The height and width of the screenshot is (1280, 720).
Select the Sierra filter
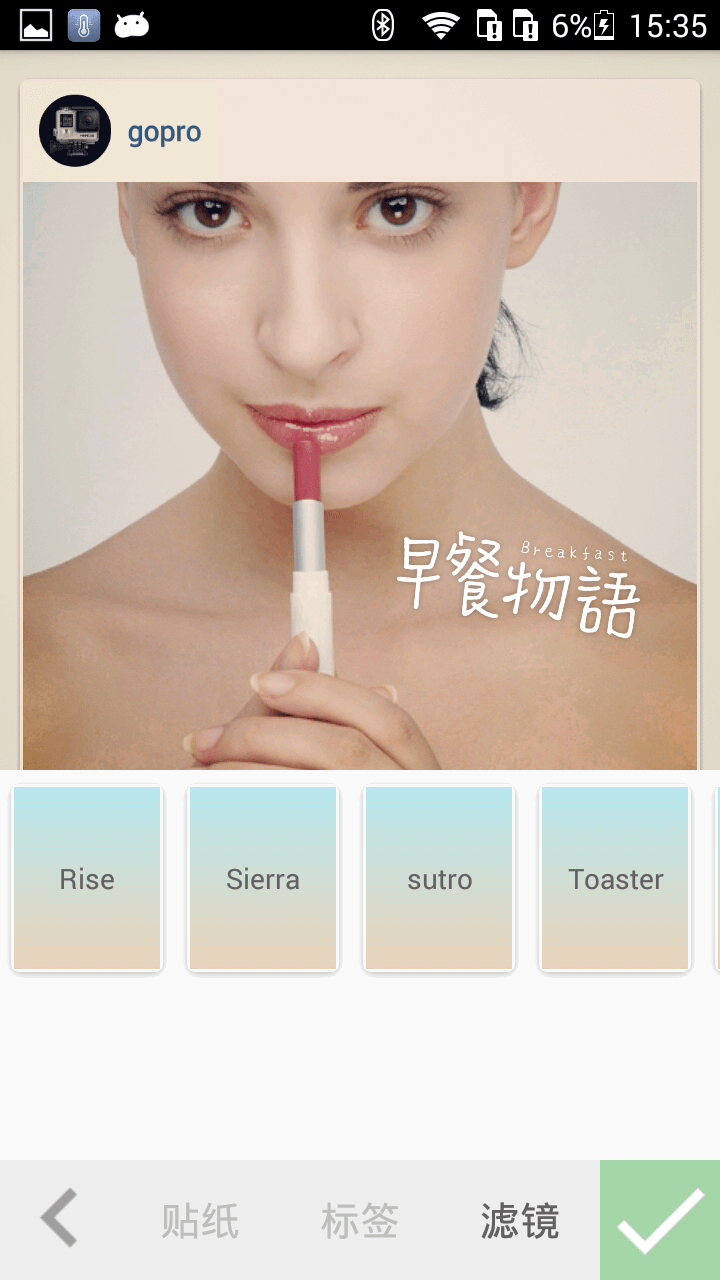[x=263, y=878]
